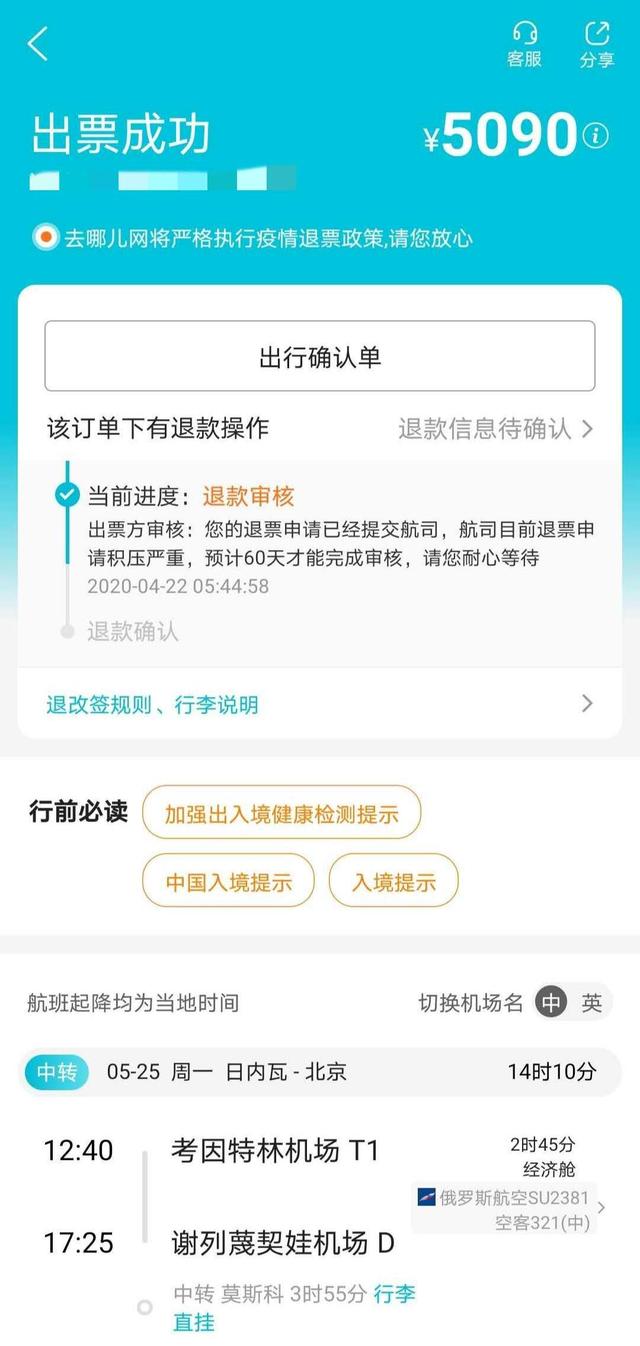Open the 俄罗斯航空SU2381 flight details

510,1208
